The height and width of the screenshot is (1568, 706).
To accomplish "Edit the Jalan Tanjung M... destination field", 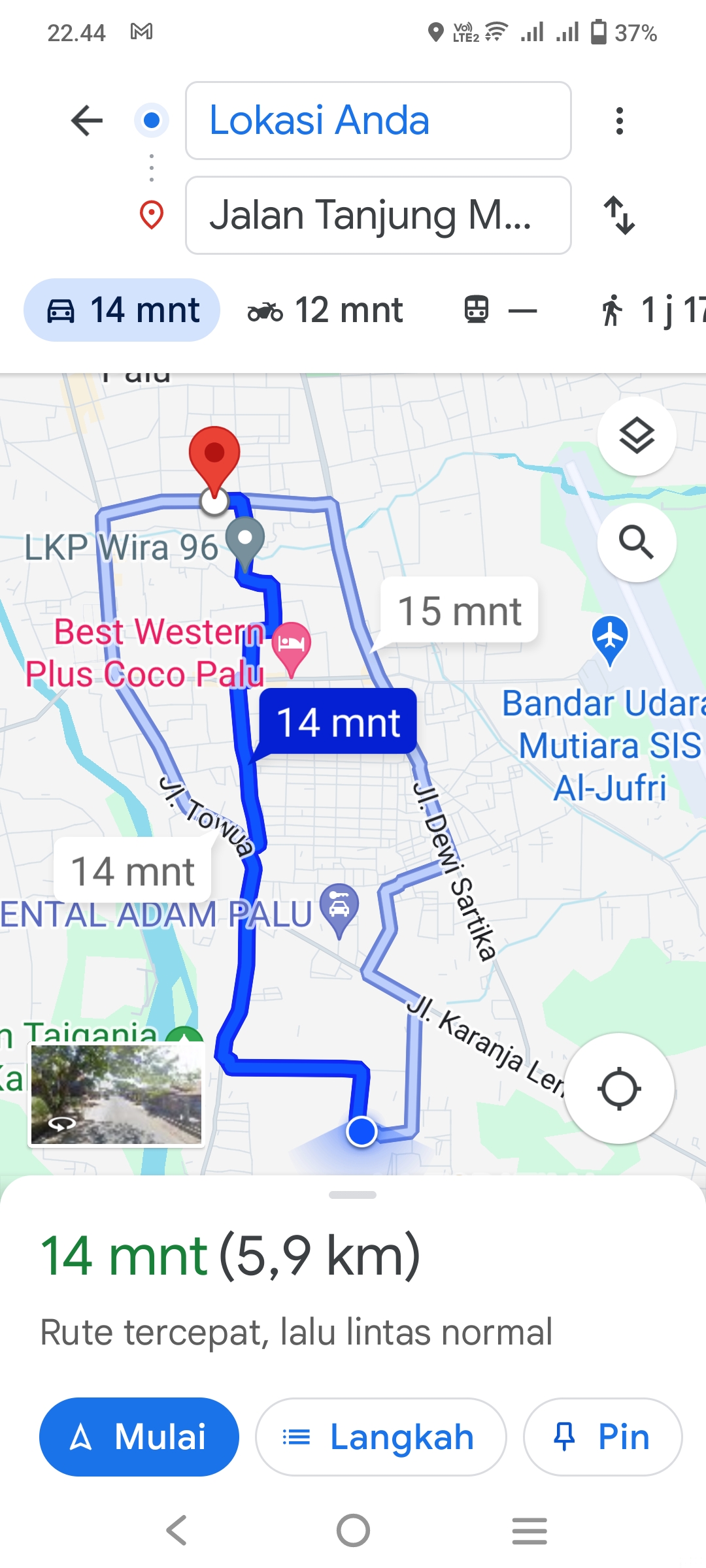I will pos(378,215).
